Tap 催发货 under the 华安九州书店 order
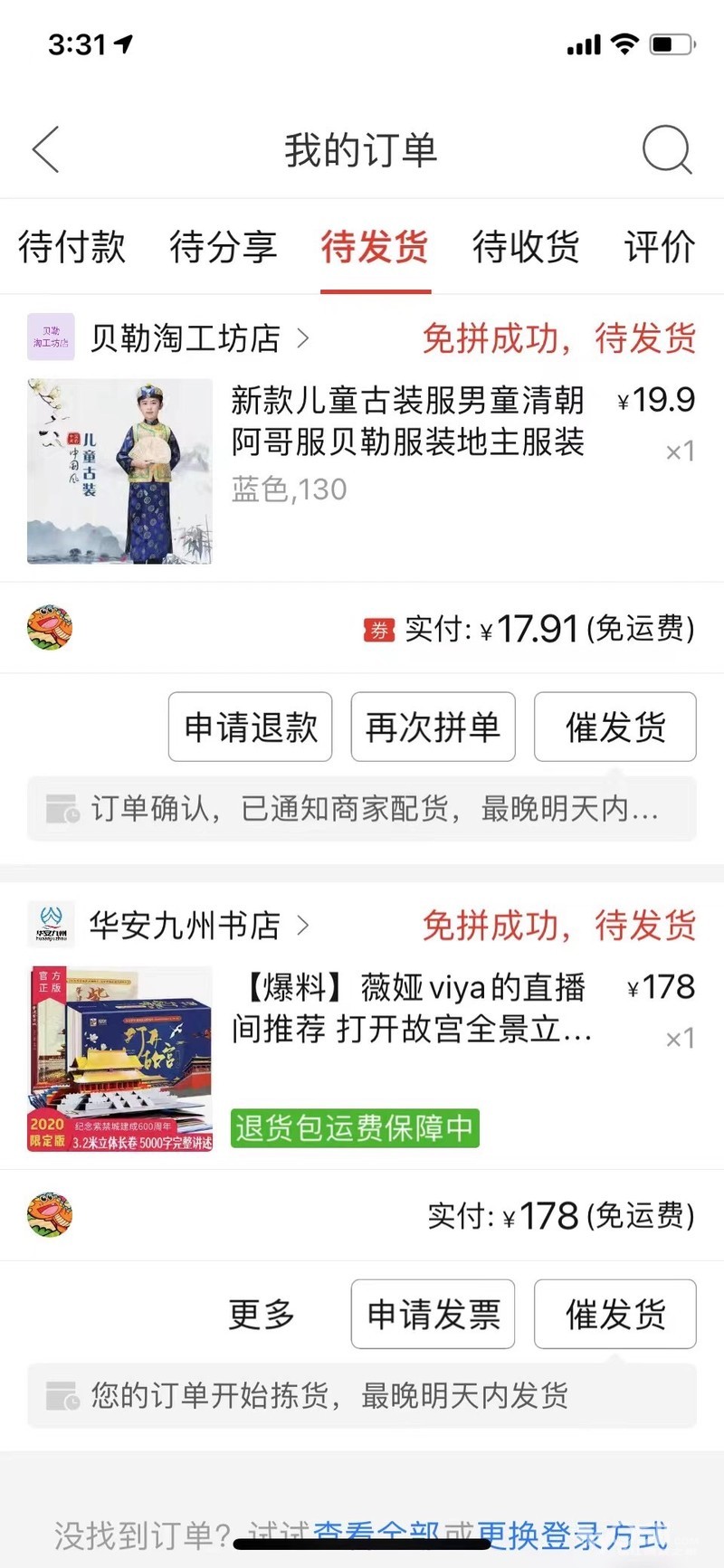Image resolution: width=724 pixels, height=1568 pixels. pos(615,1315)
